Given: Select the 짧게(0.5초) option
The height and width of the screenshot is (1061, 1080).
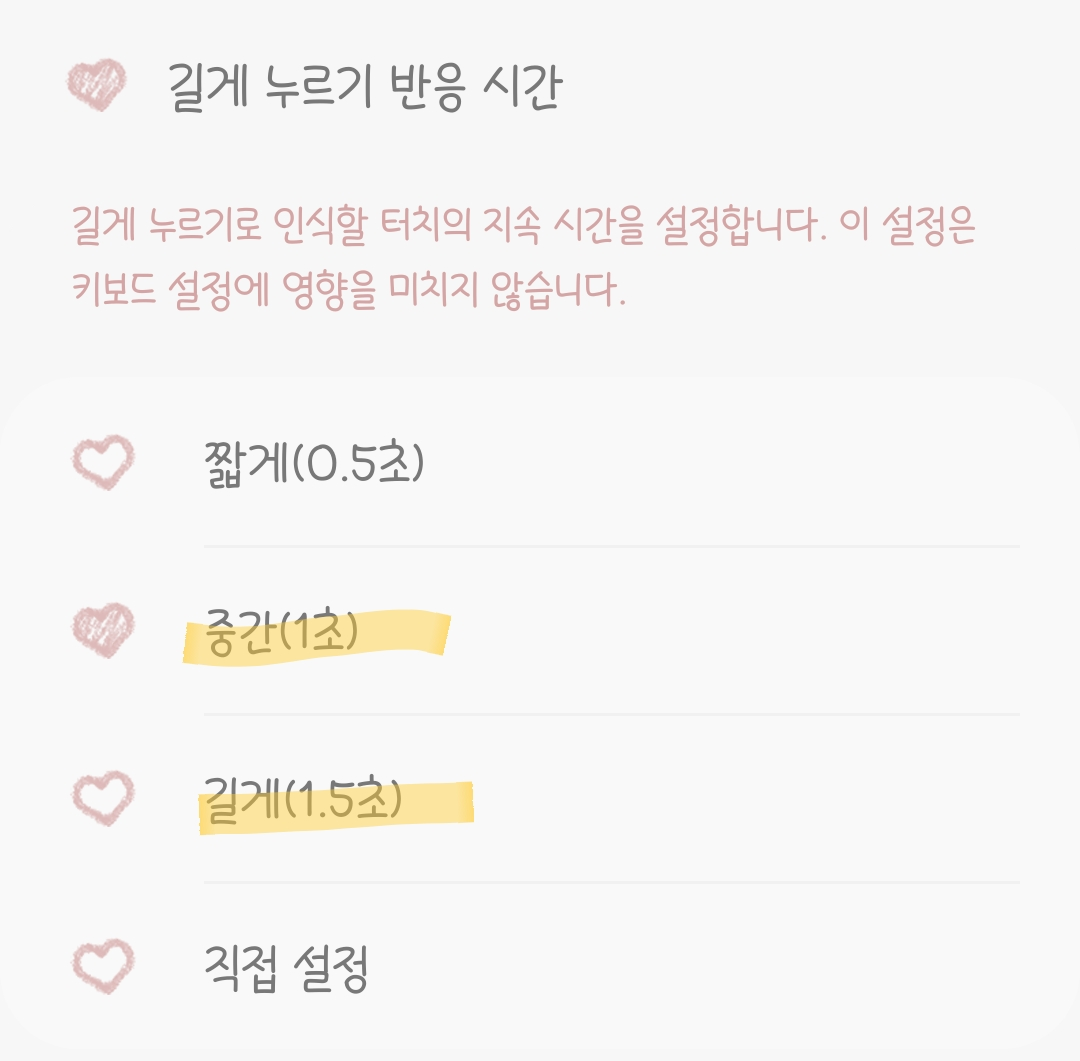Looking at the screenshot, I should (314, 464).
